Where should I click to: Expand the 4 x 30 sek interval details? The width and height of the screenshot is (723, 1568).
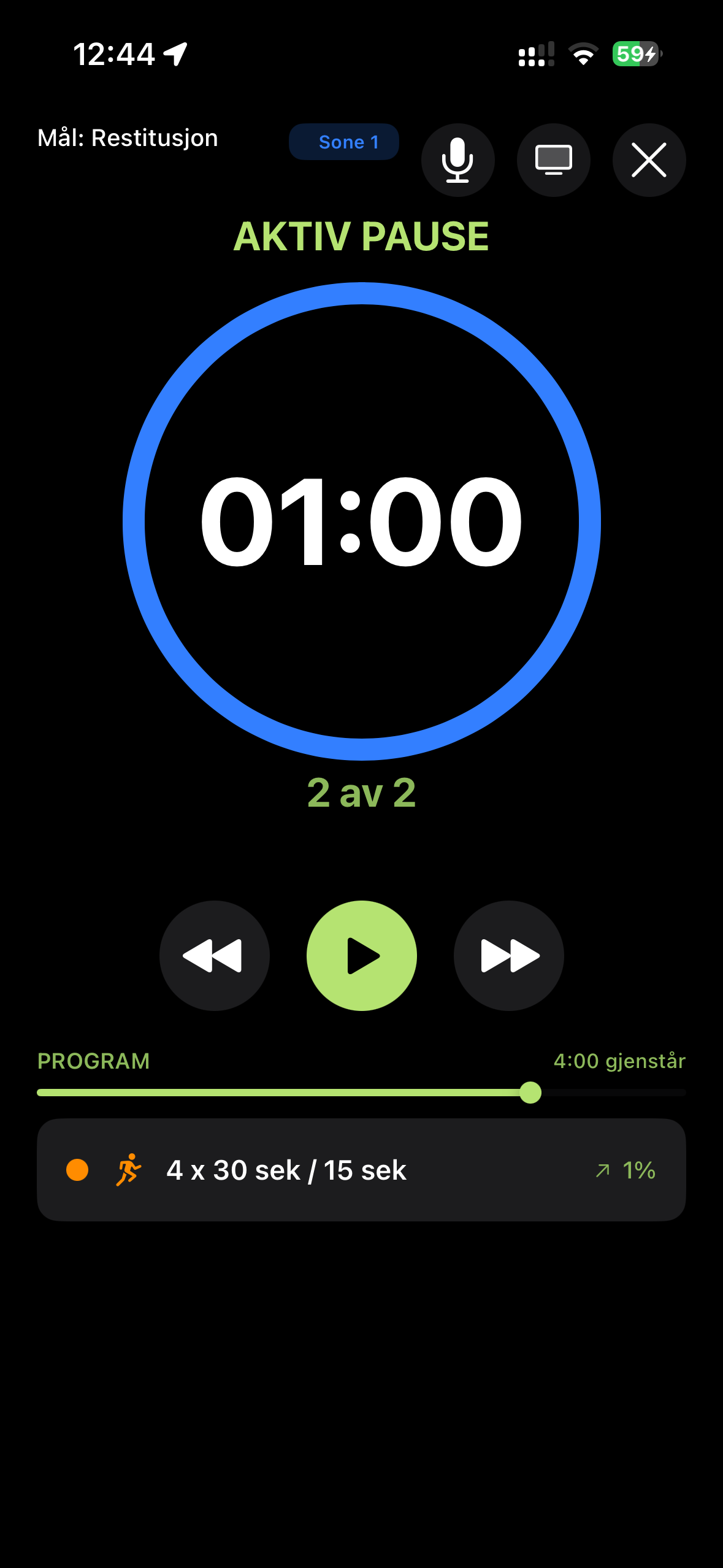click(286, 1169)
